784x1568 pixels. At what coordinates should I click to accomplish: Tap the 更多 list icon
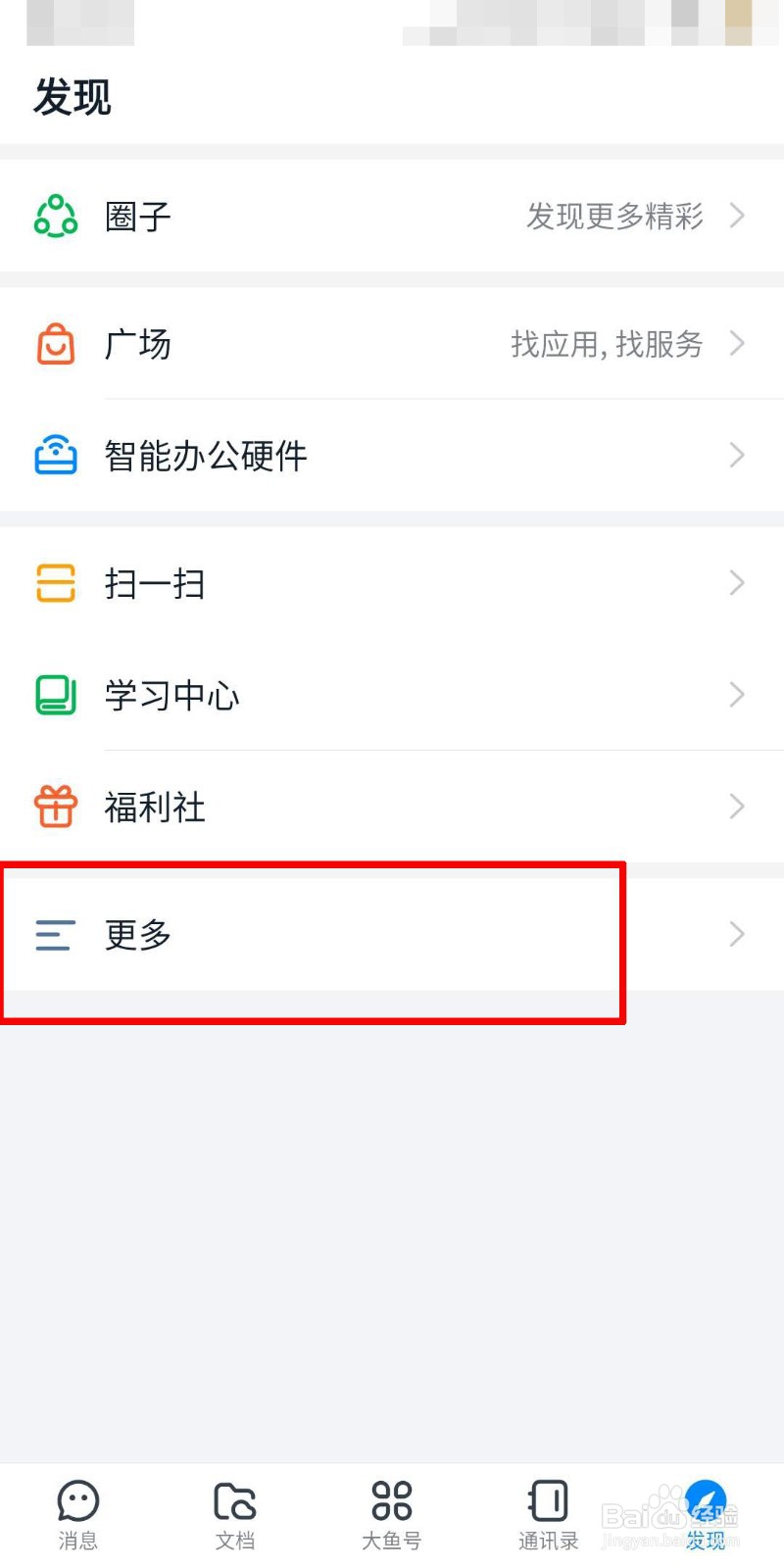(56, 934)
